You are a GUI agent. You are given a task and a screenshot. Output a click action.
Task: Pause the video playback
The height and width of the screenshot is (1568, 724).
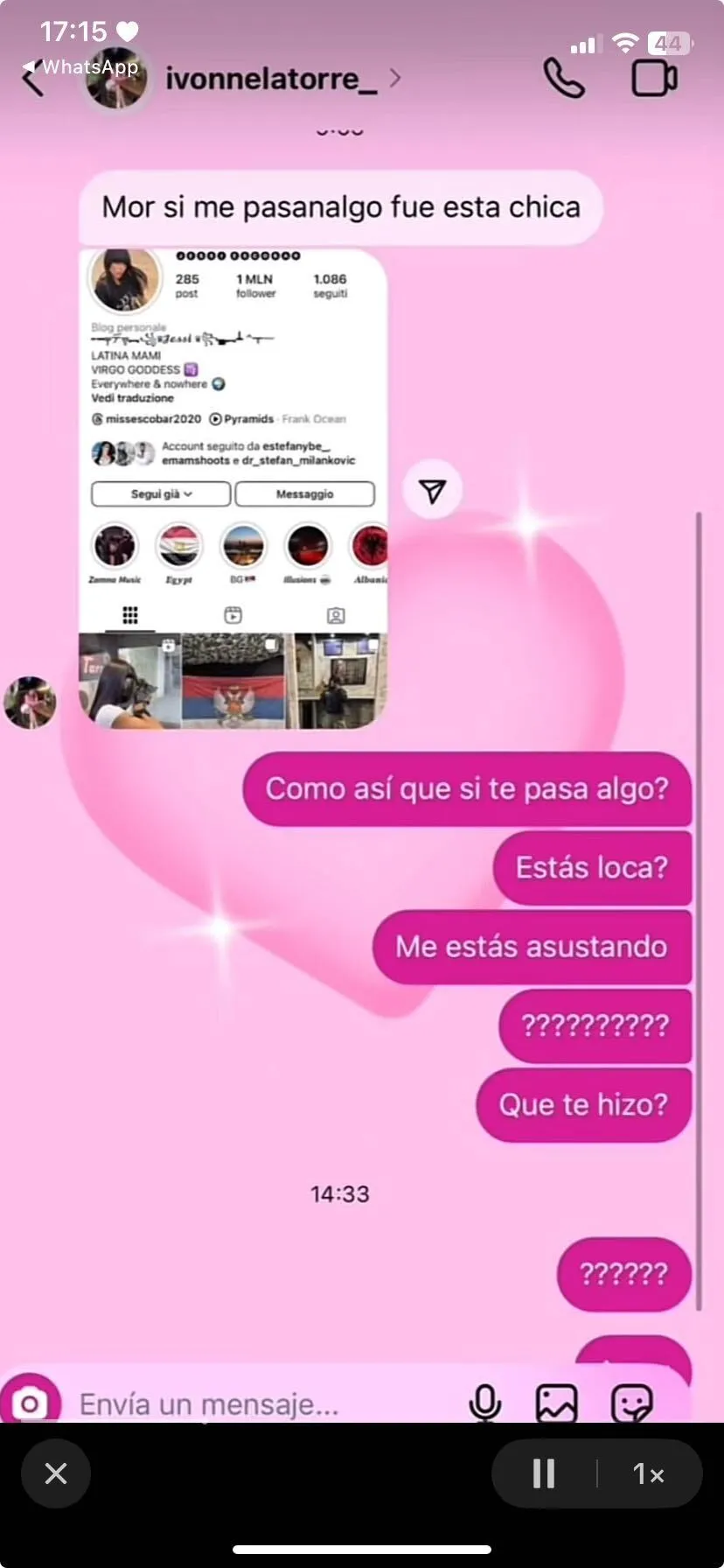pos(544,1474)
